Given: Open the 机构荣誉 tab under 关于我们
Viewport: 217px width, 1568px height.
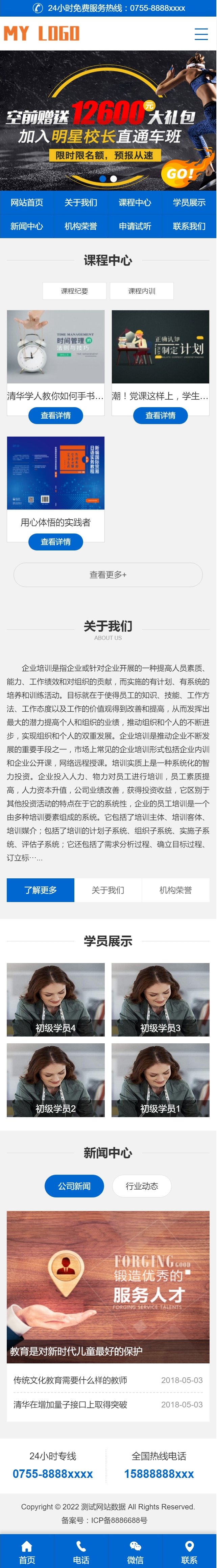Looking at the screenshot, I should (x=175, y=890).
